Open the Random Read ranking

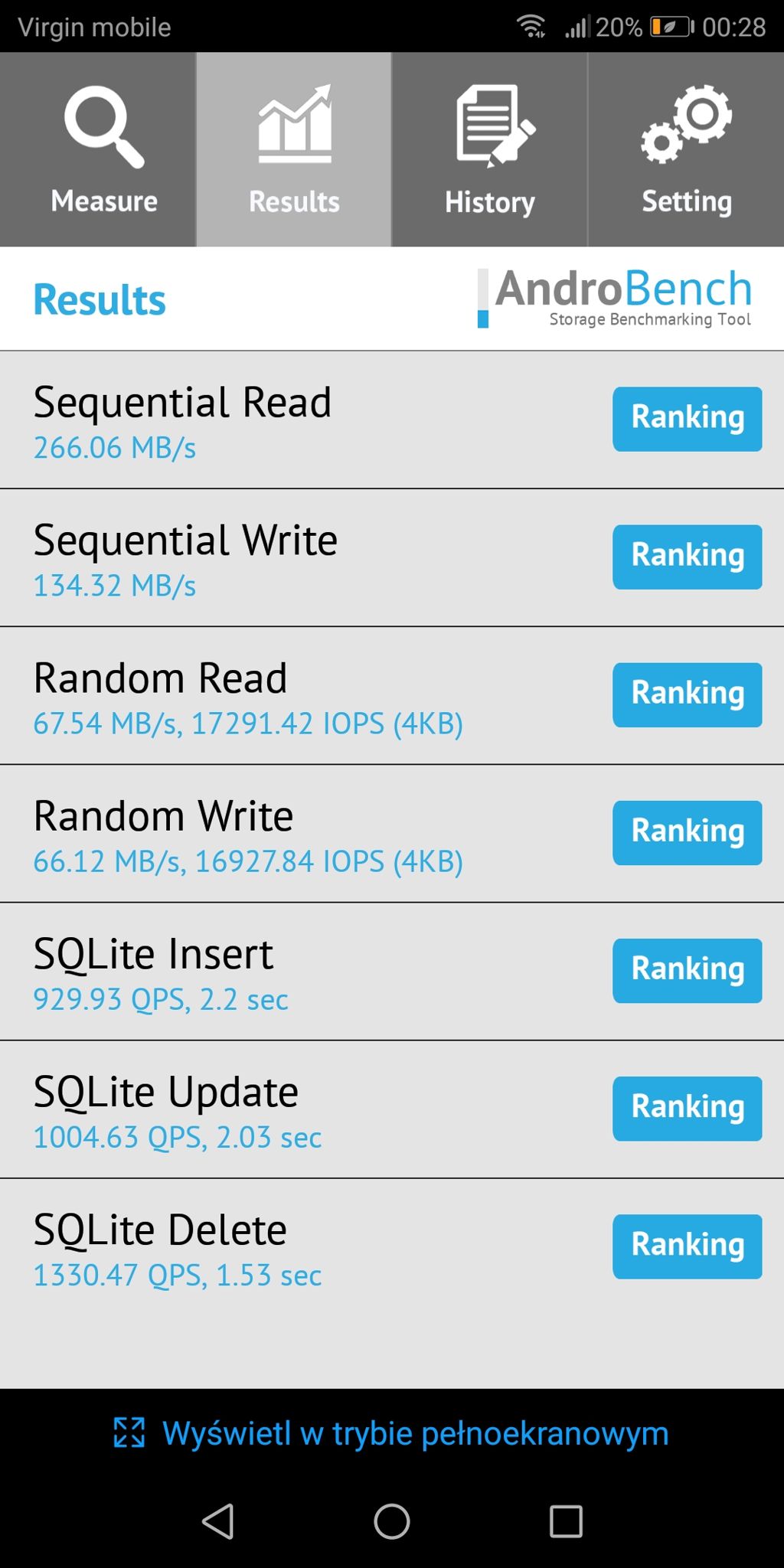687,694
